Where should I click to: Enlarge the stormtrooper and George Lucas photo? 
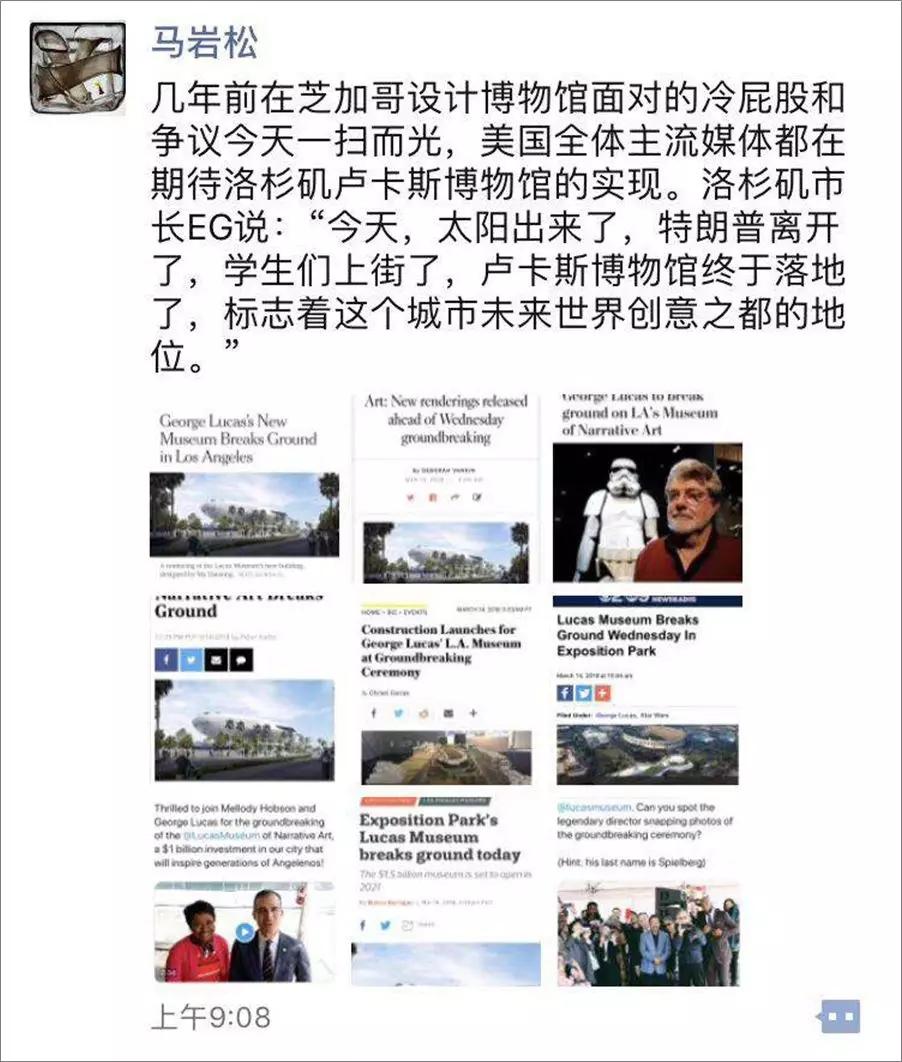[647, 490]
